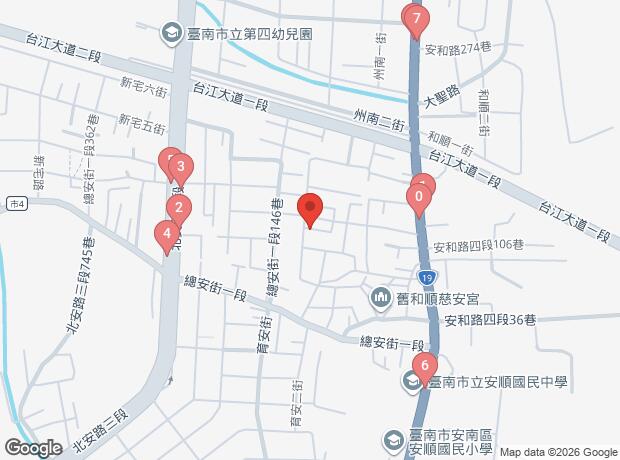
Task: Open marker 6 near 安順國民中學
Action: pyautogui.click(x=424, y=365)
